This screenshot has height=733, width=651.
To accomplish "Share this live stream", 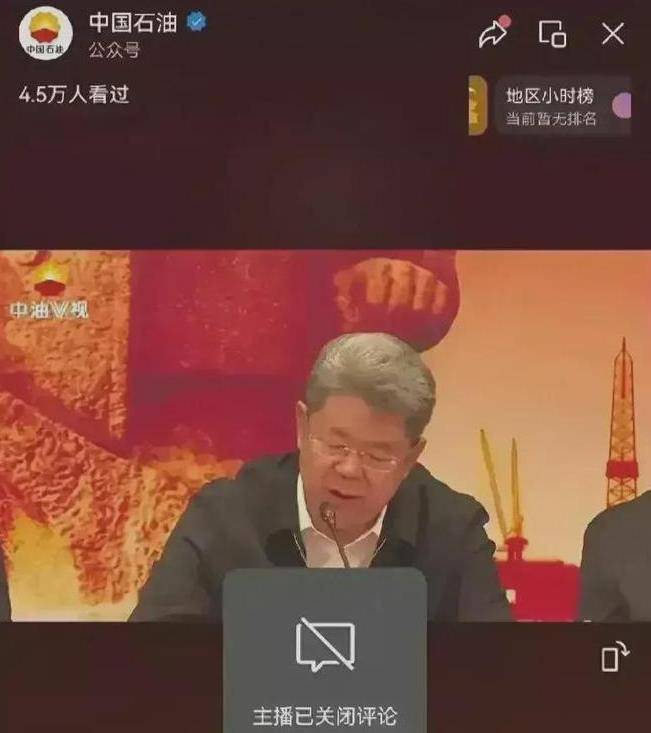I will [494, 33].
